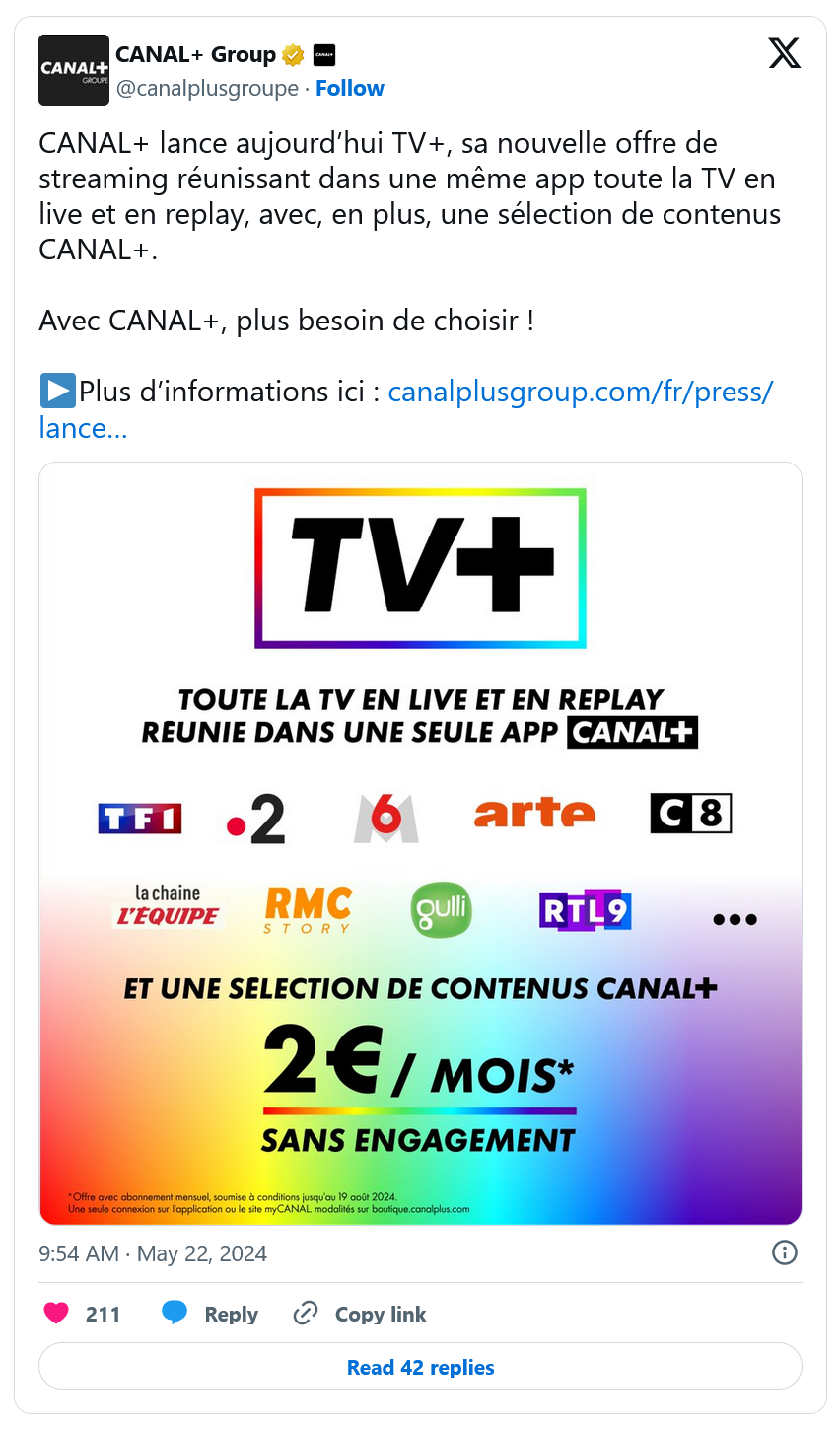Reply to this tweet
Screen dimensions: 840x1429
[x=209, y=1314]
